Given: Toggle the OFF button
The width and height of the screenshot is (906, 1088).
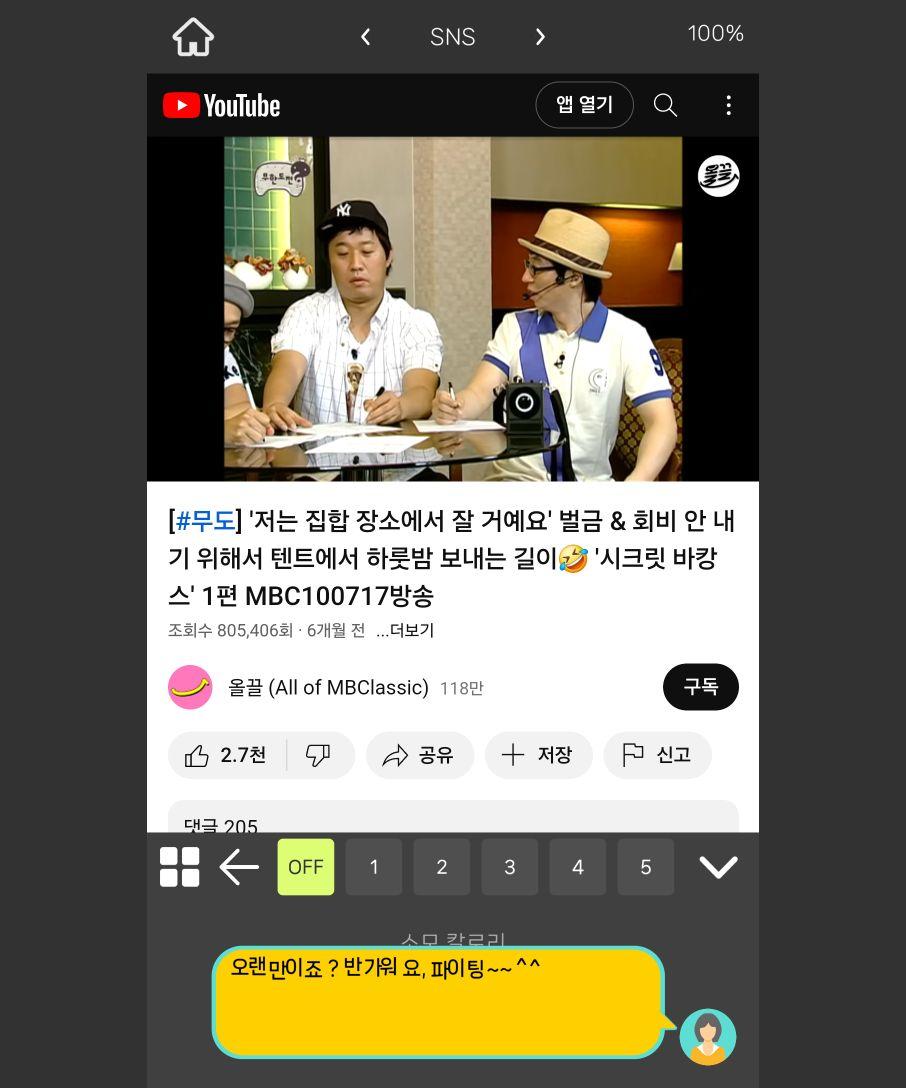Looking at the screenshot, I should (306, 867).
